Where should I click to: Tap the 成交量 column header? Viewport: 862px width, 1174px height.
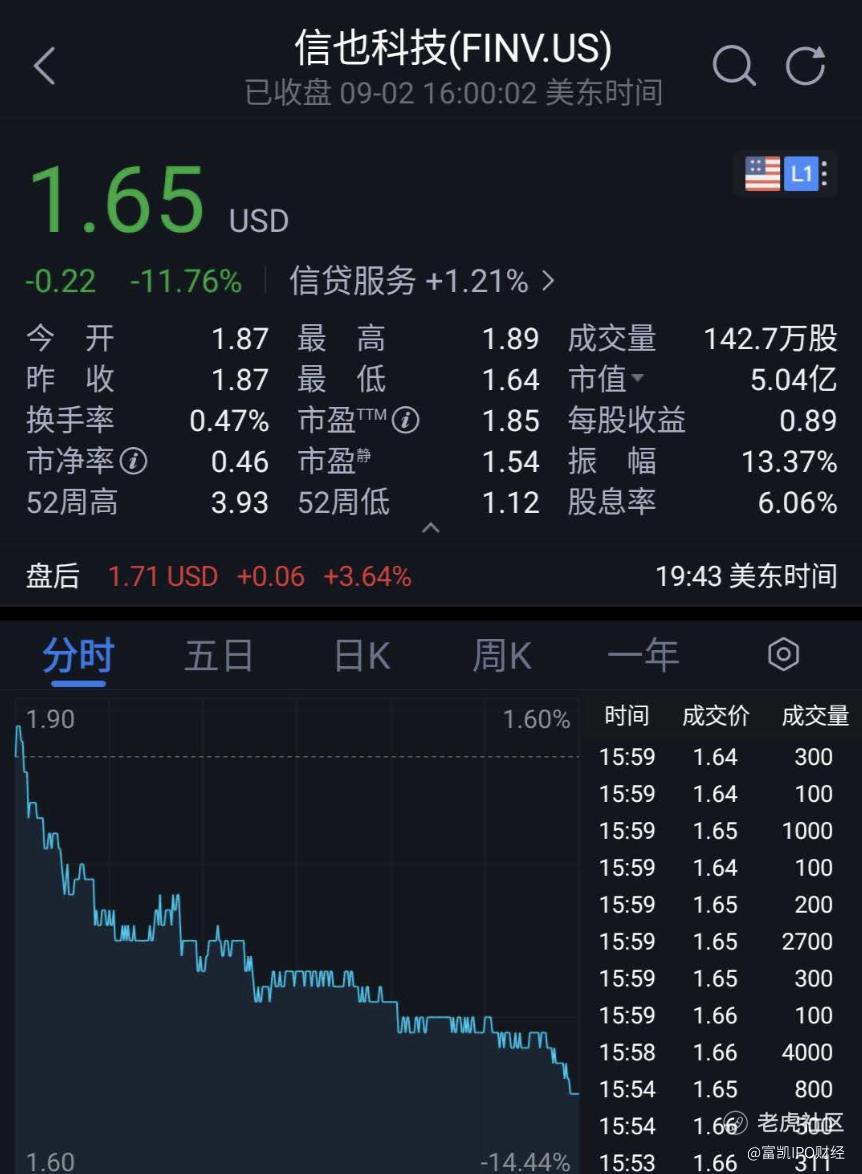[815, 716]
